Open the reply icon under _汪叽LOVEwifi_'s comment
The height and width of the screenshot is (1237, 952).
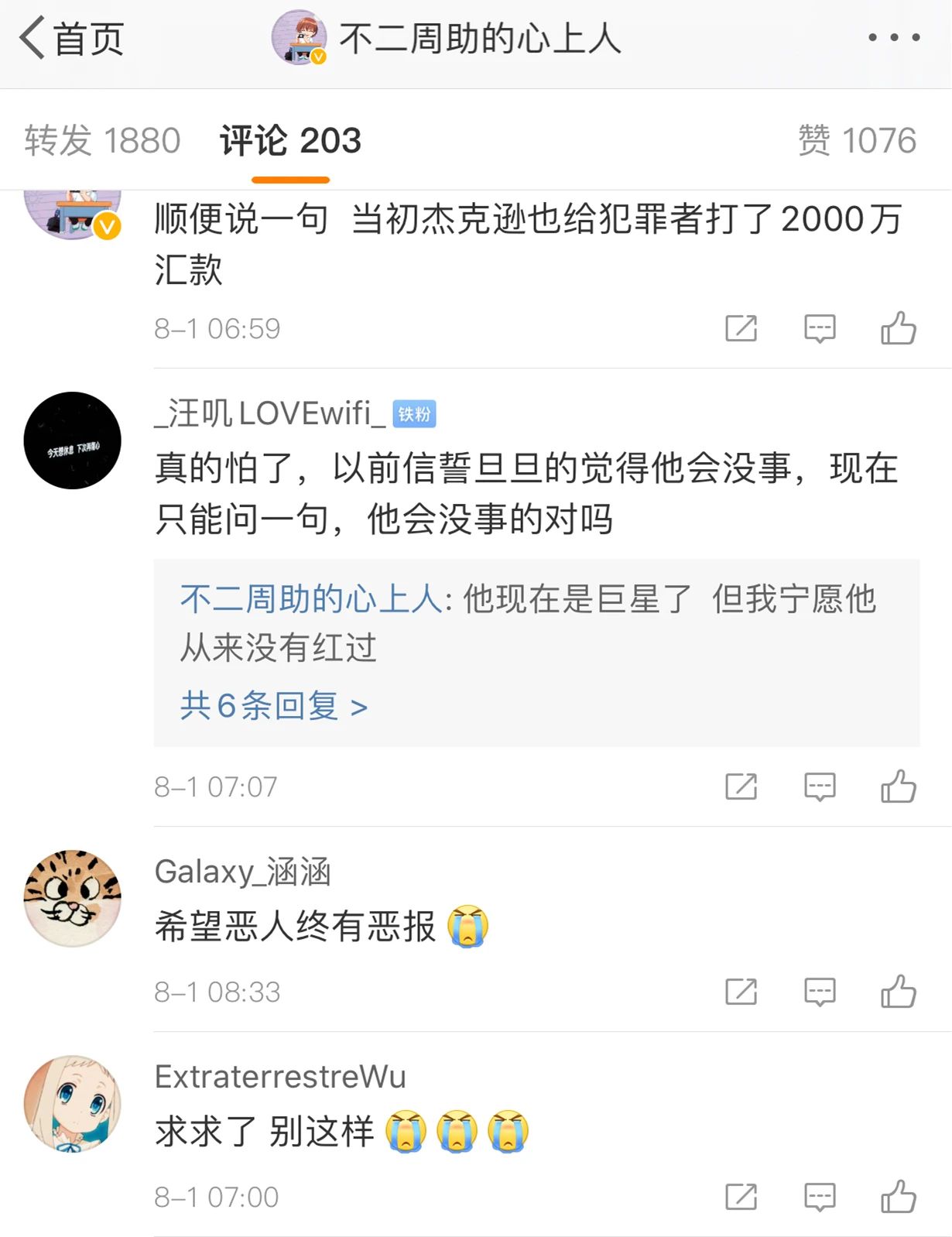pyautogui.click(x=820, y=786)
